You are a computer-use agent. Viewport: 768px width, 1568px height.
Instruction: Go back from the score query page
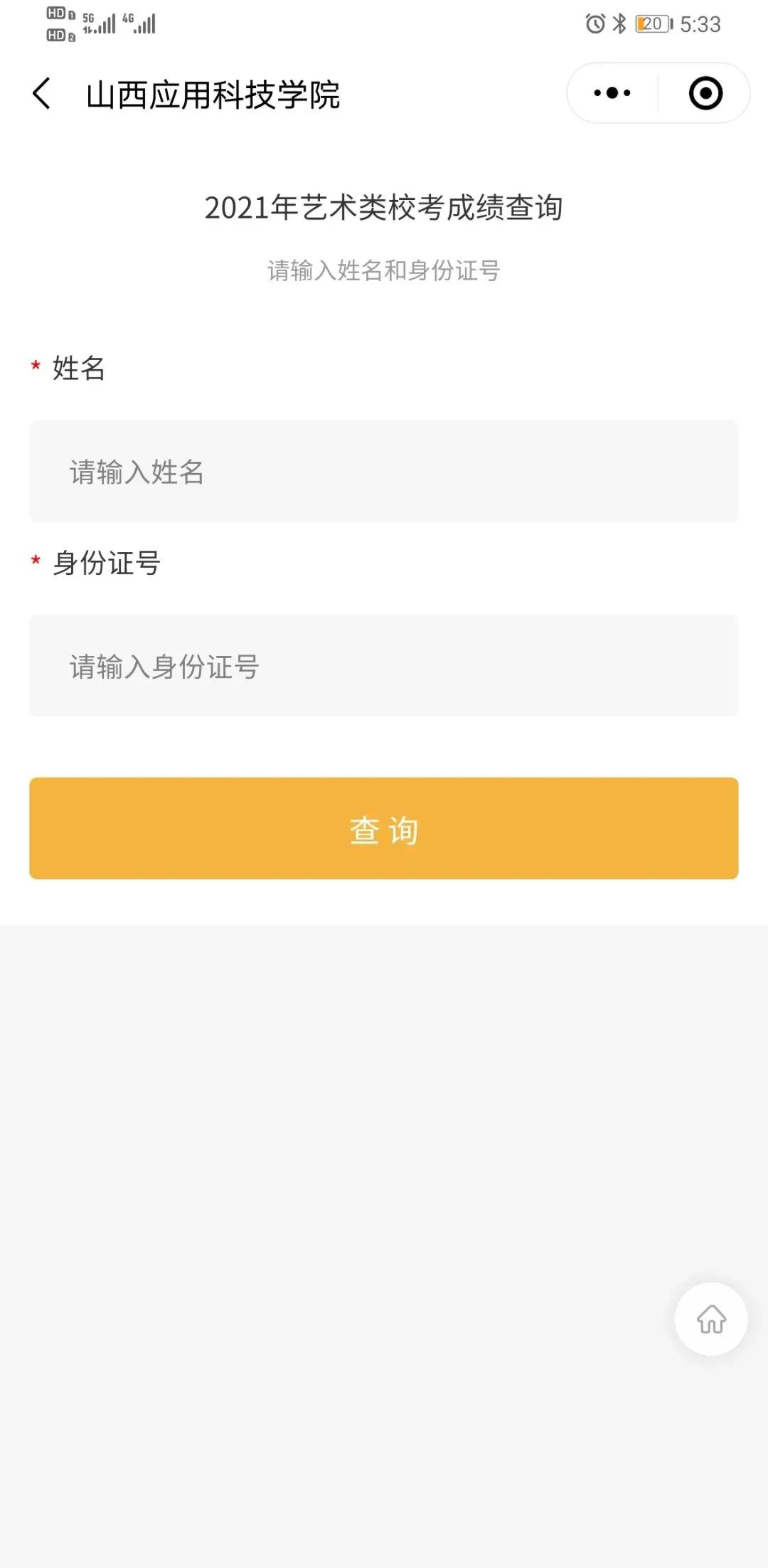pos(42,94)
